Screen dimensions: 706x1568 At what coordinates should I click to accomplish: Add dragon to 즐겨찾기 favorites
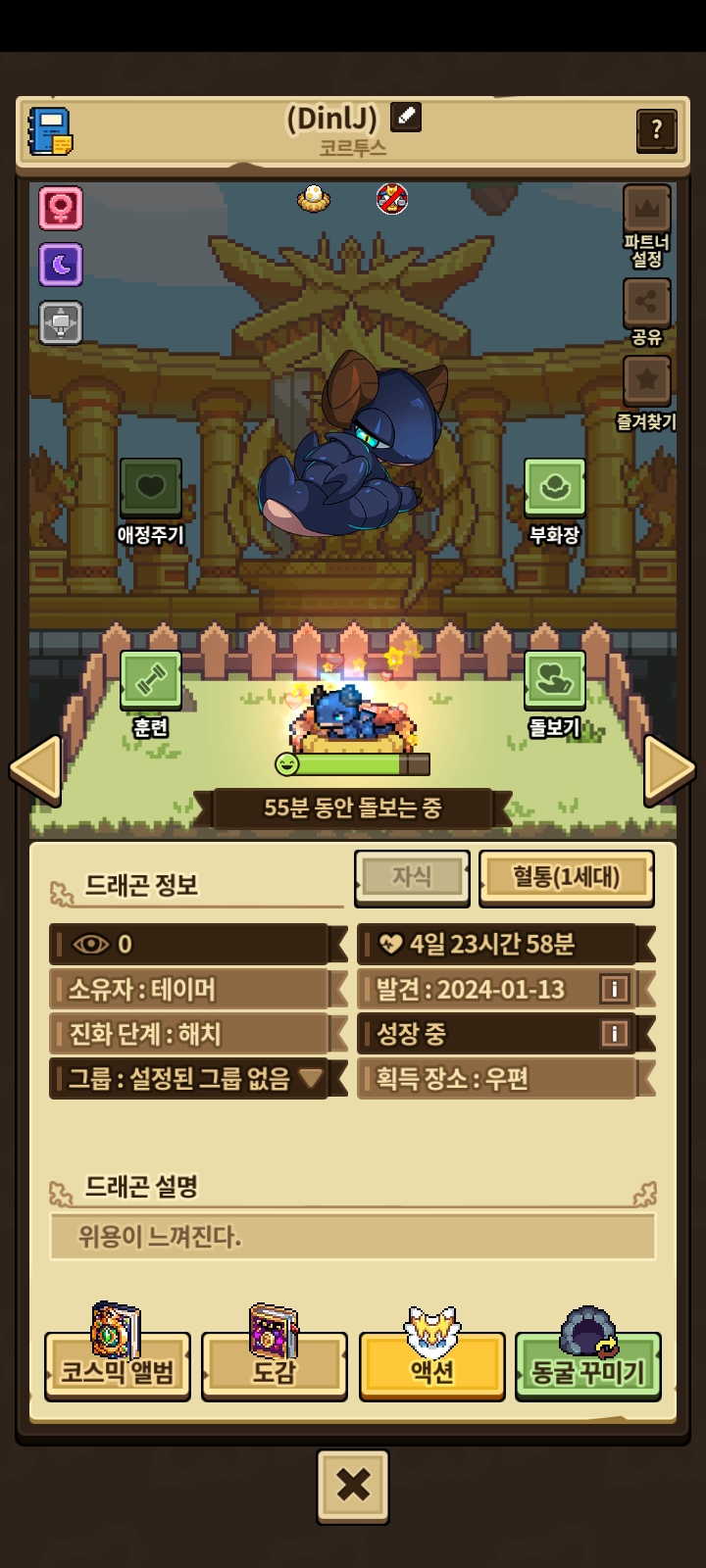point(646,382)
